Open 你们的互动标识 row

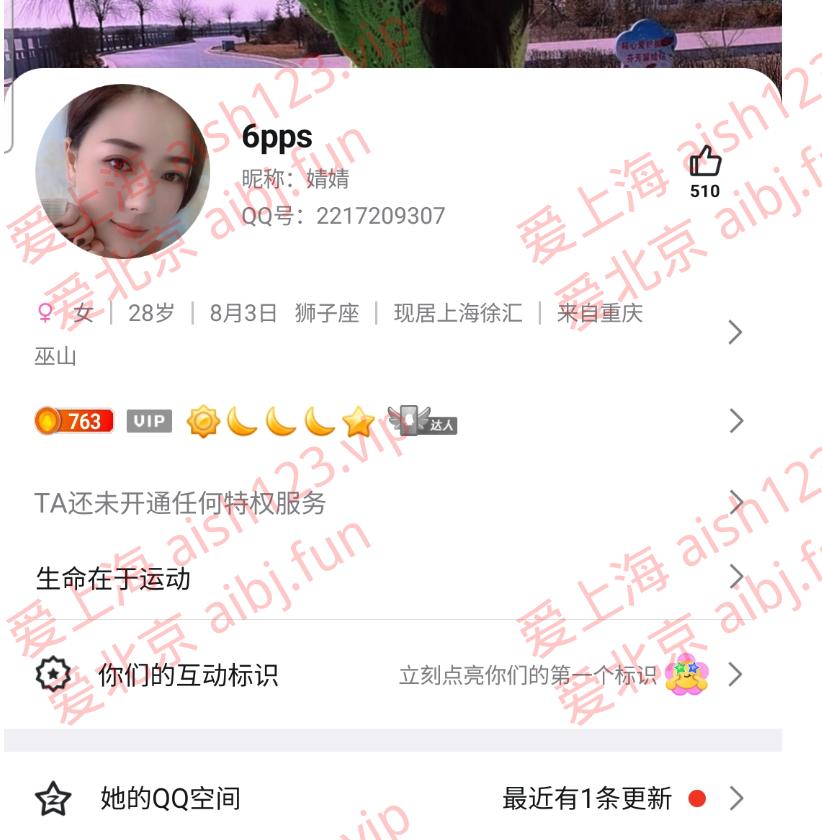[x=390, y=675]
